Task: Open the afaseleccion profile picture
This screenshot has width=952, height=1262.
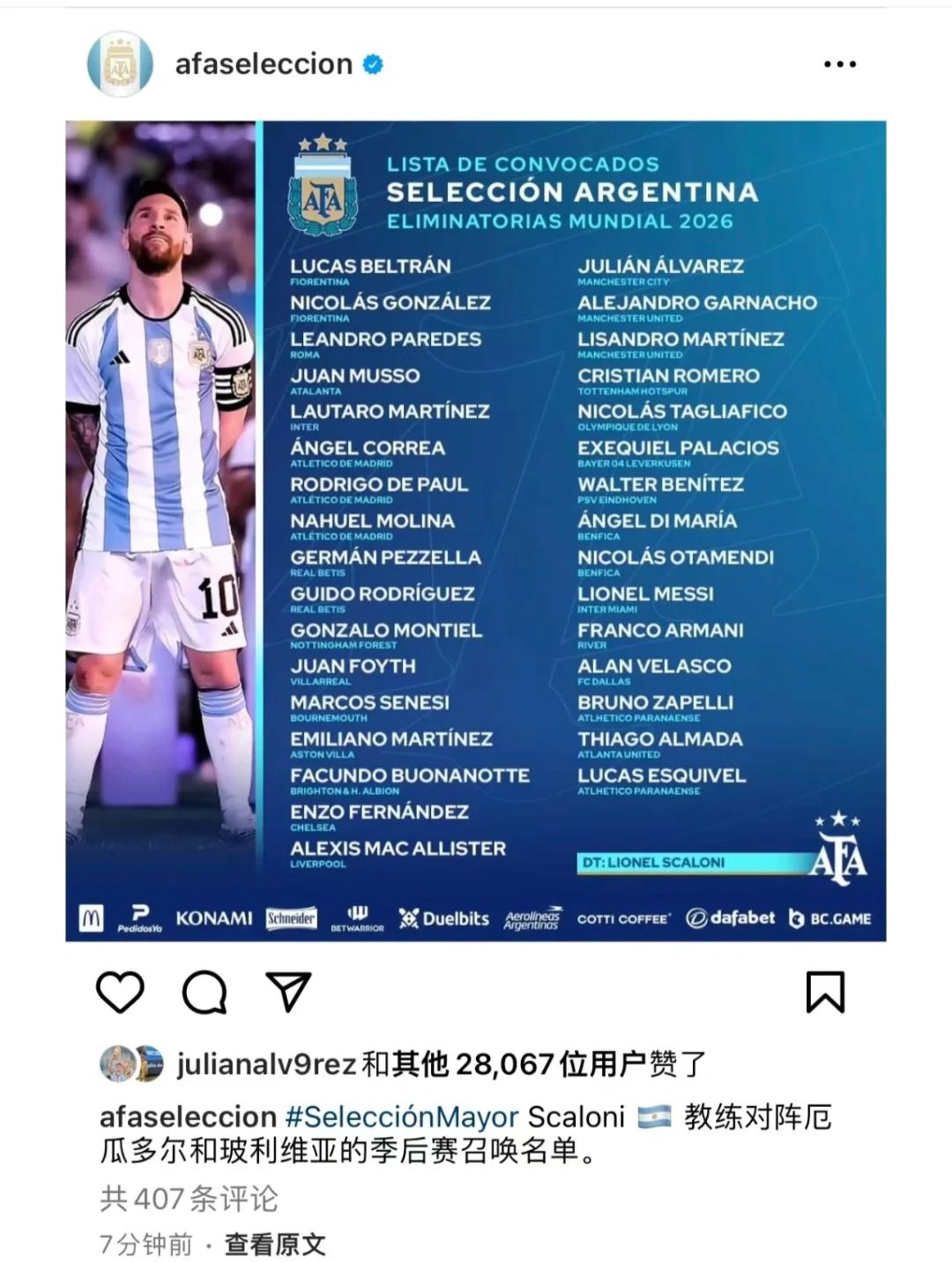Action: pos(120,63)
